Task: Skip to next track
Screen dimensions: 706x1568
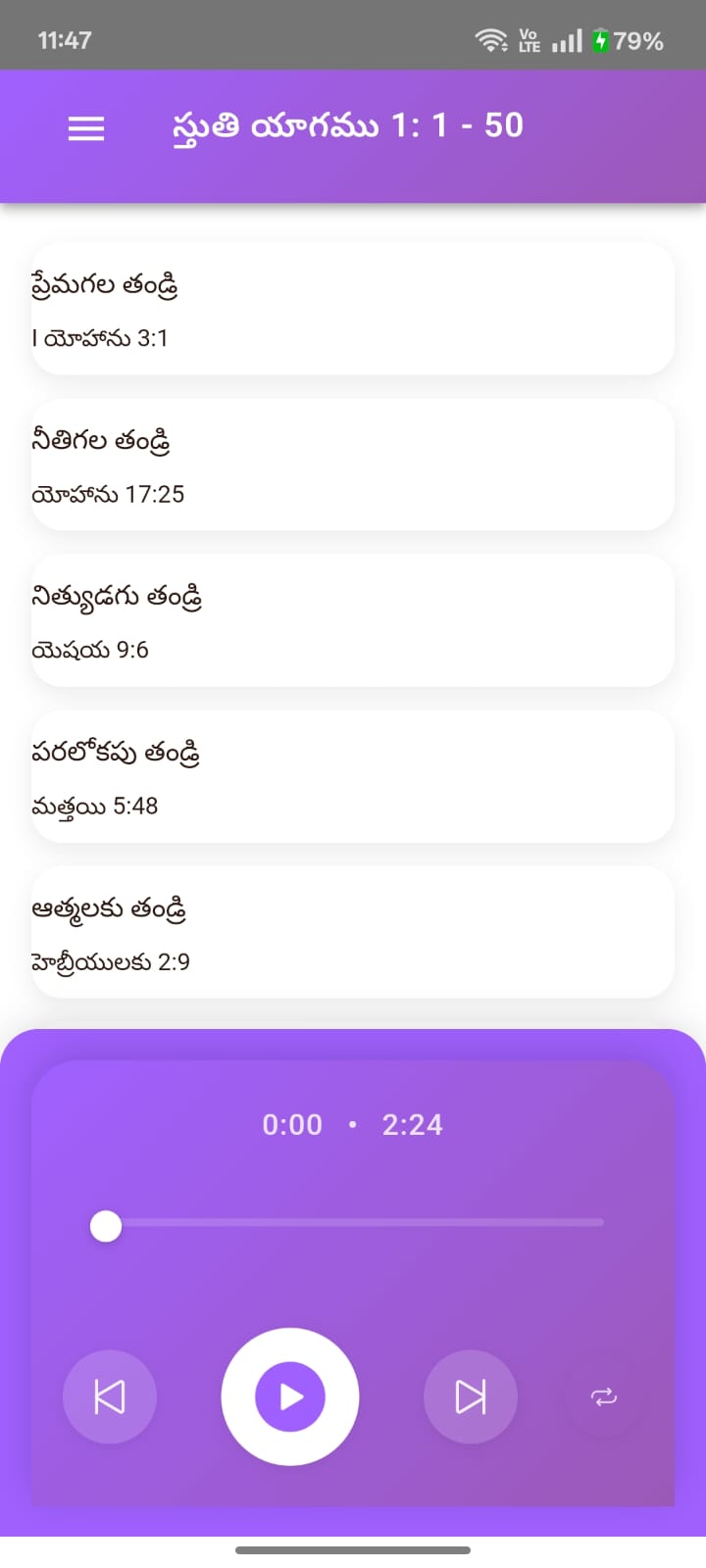Action: [x=471, y=1396]
